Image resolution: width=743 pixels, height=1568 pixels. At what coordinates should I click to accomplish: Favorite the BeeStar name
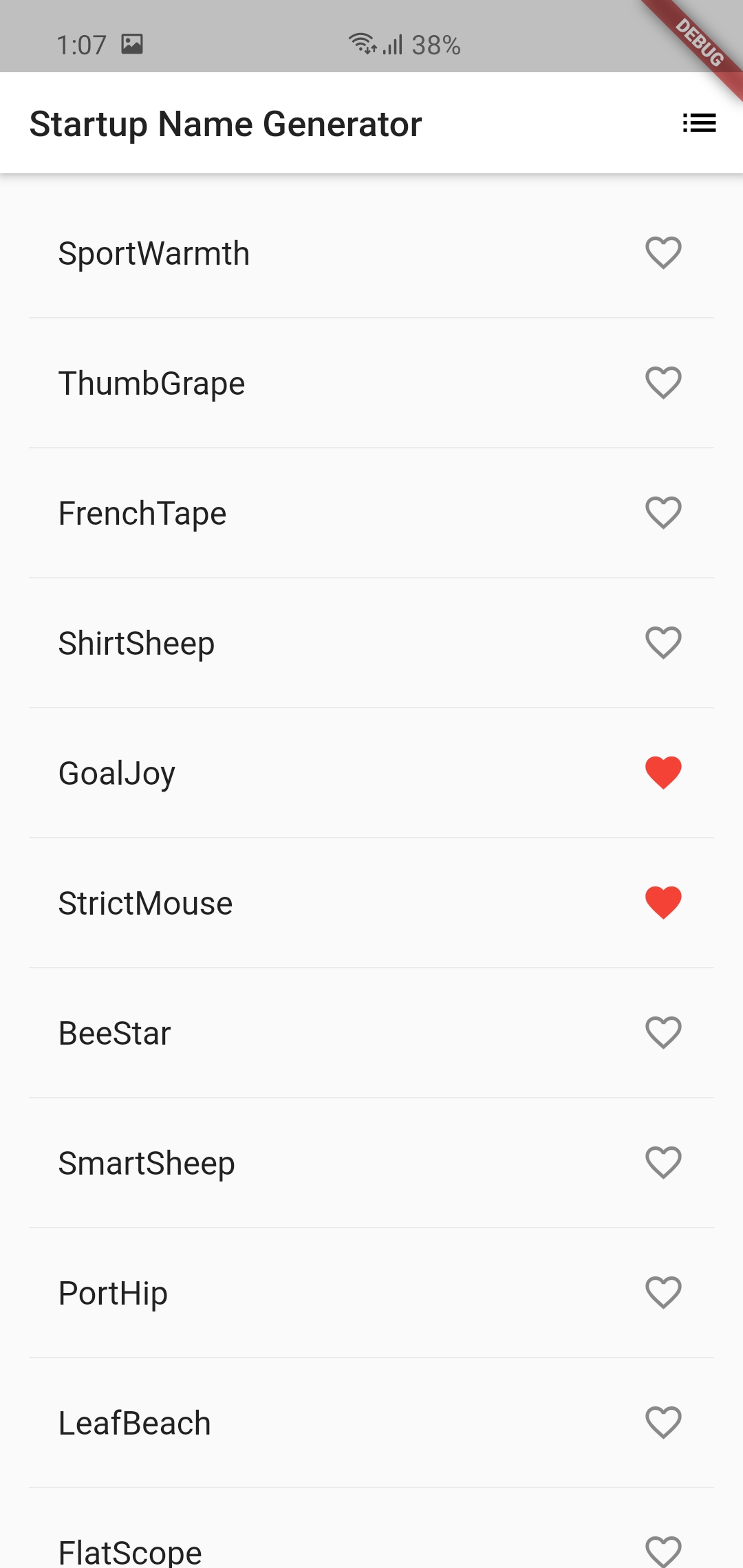pos(663,1032)
